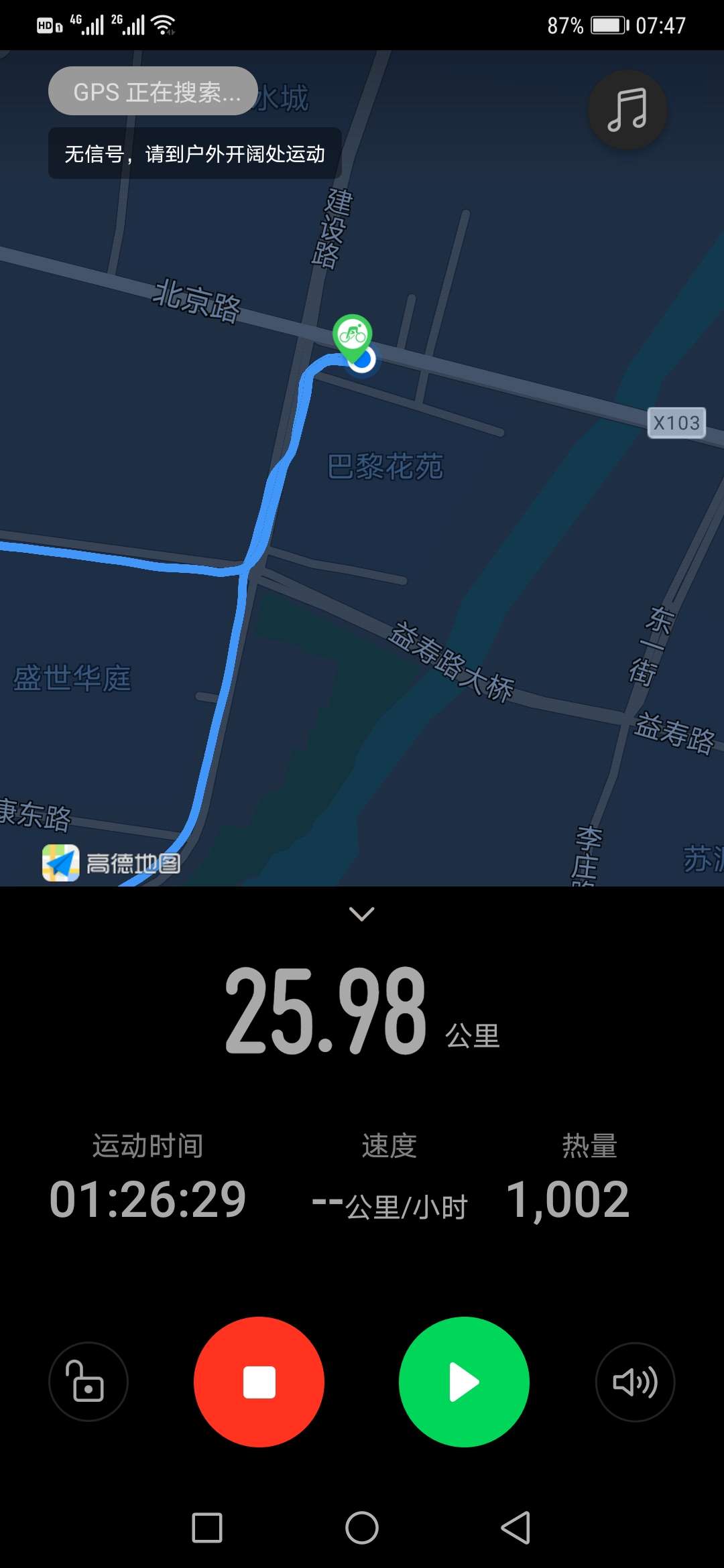
Task: Open the music note button
Action: [627, 110]
